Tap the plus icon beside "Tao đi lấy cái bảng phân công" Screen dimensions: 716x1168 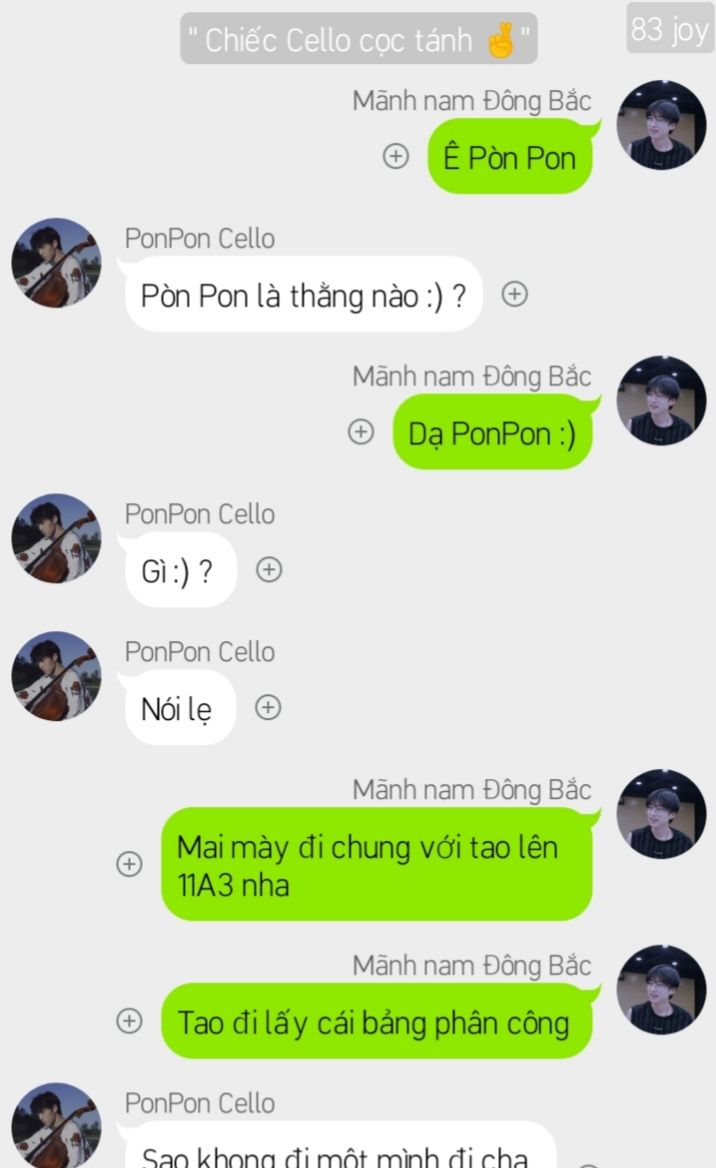pyautogui.click(x=129, y=1021)
